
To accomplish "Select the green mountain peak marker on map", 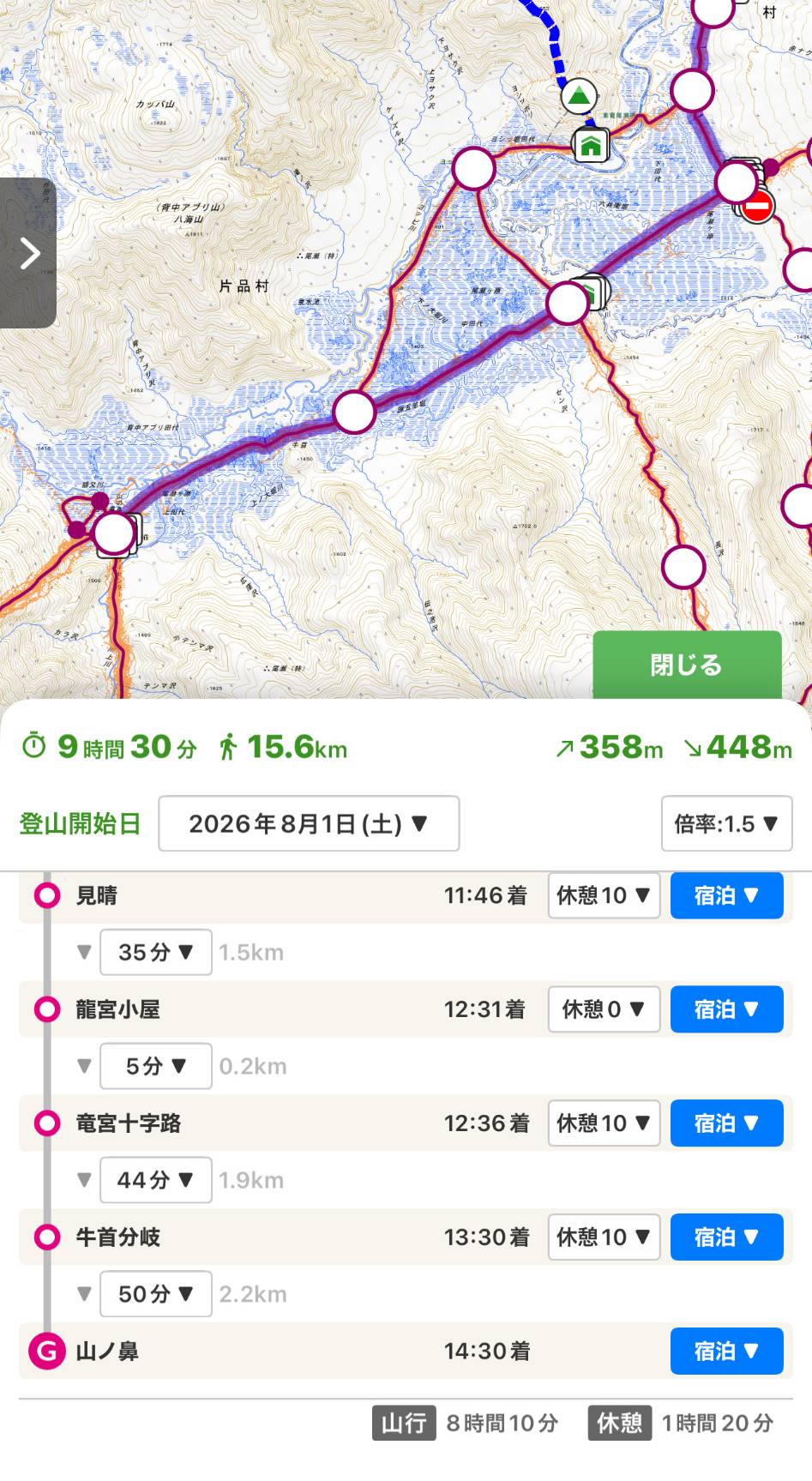I will click(579, 96).
